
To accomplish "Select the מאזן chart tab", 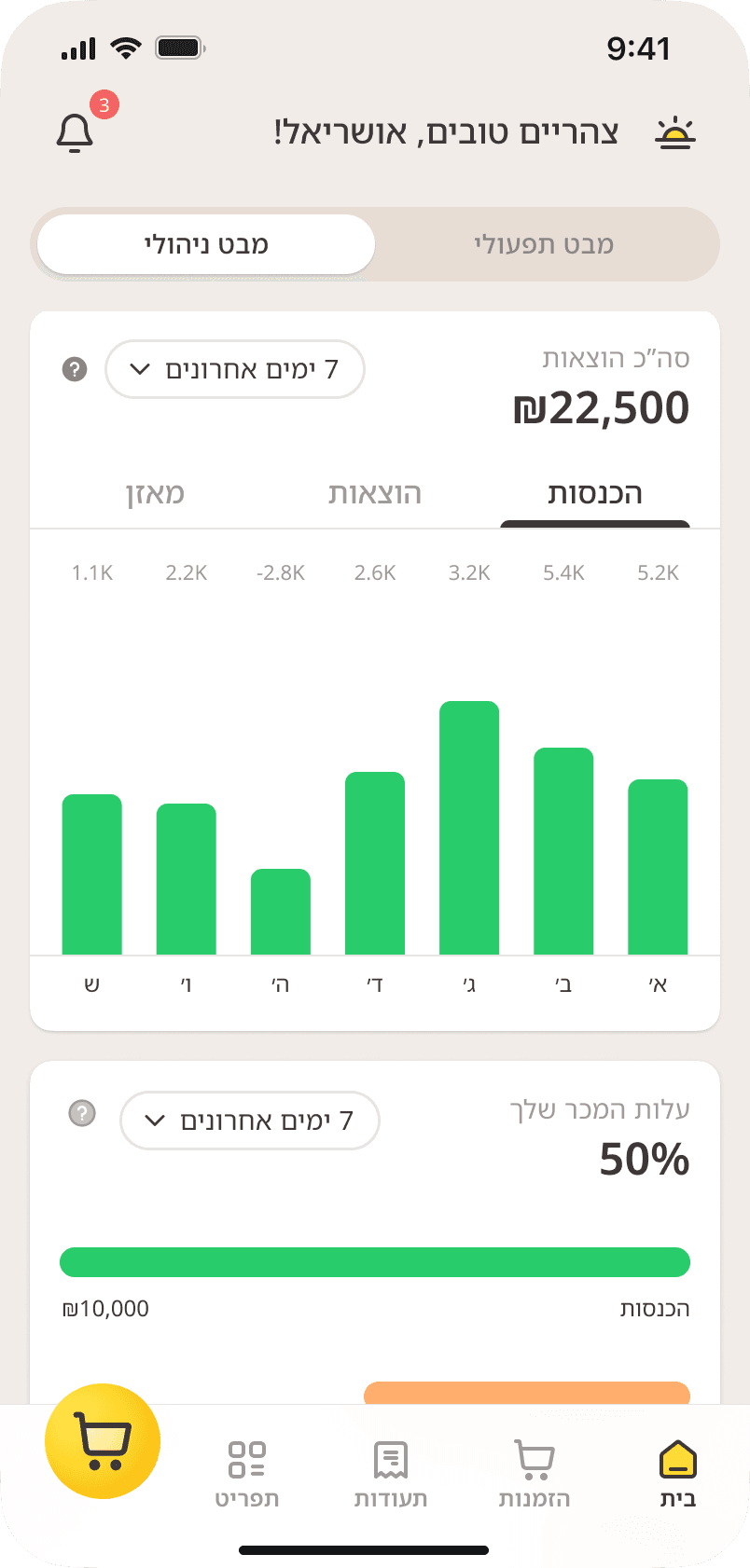I will tap(155, 494).
